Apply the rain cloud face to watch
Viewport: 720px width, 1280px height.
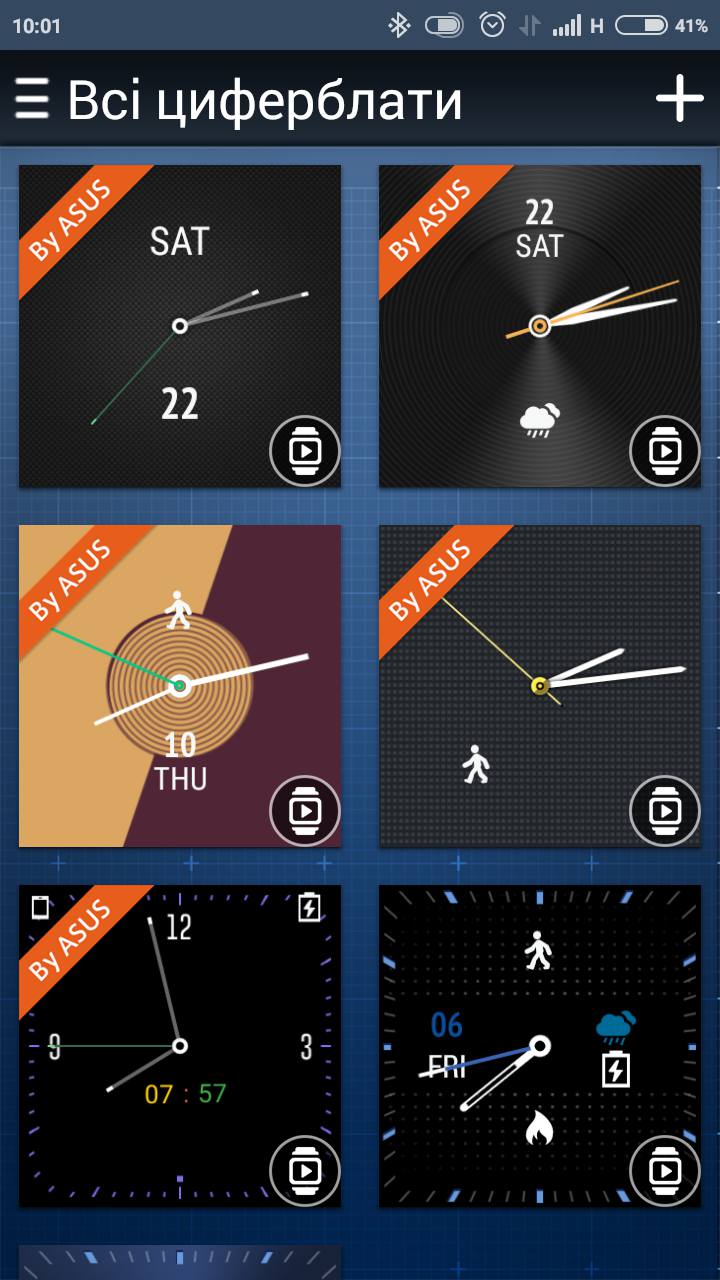click(x=665, y=452)
